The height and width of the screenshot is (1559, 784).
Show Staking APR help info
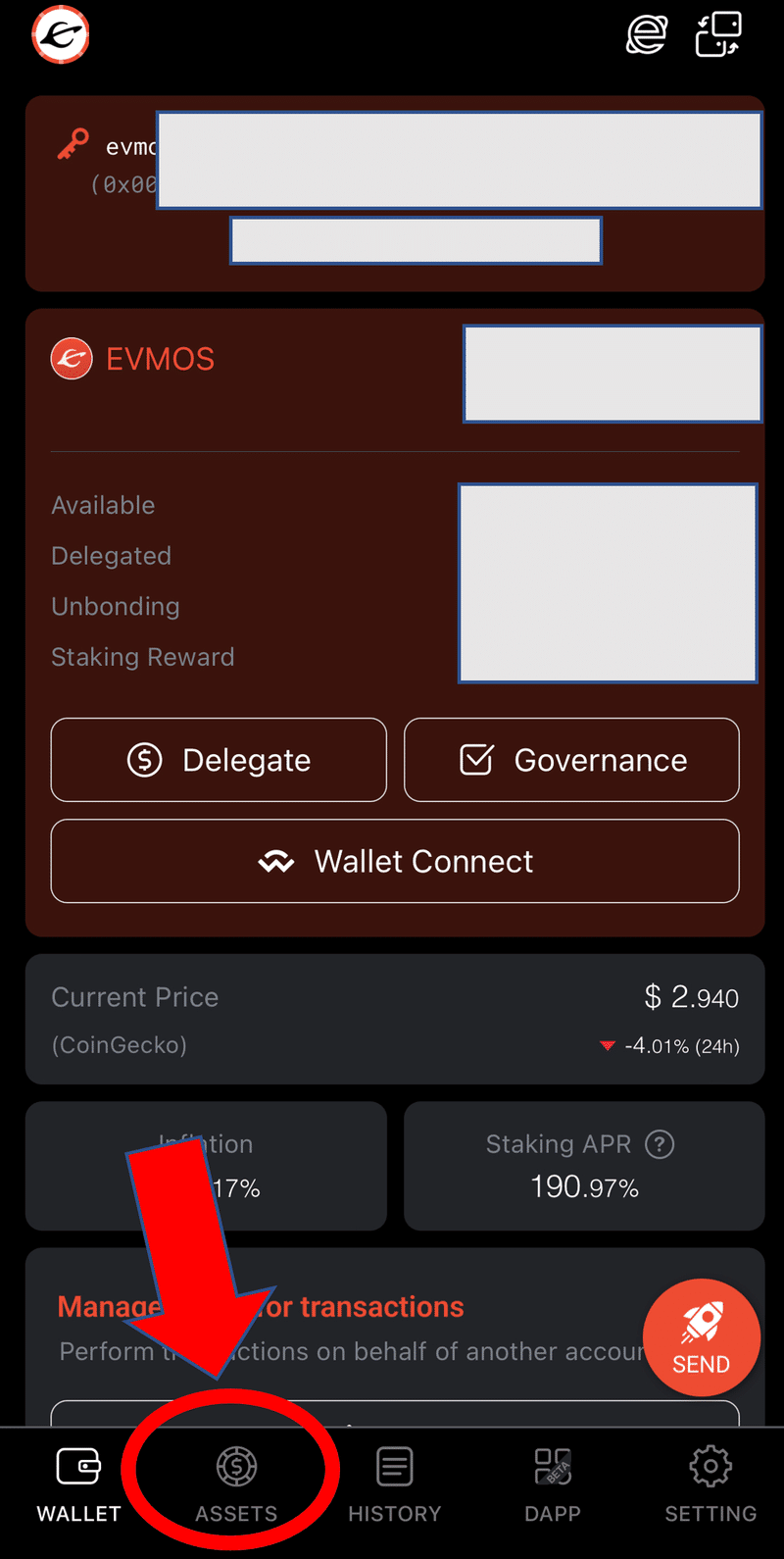(660, 1144)
